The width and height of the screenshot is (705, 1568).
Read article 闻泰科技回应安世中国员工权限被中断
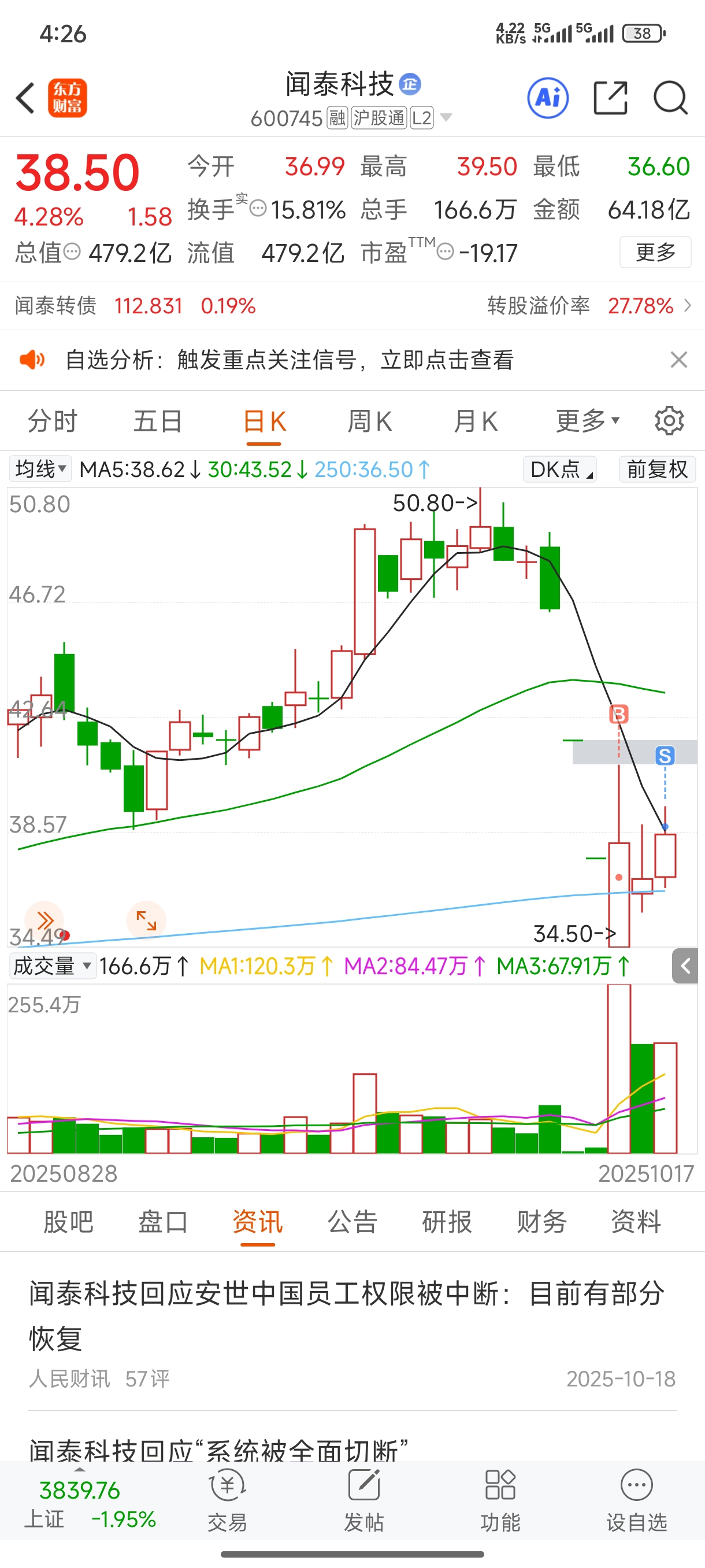click(x=347, y=1315)
